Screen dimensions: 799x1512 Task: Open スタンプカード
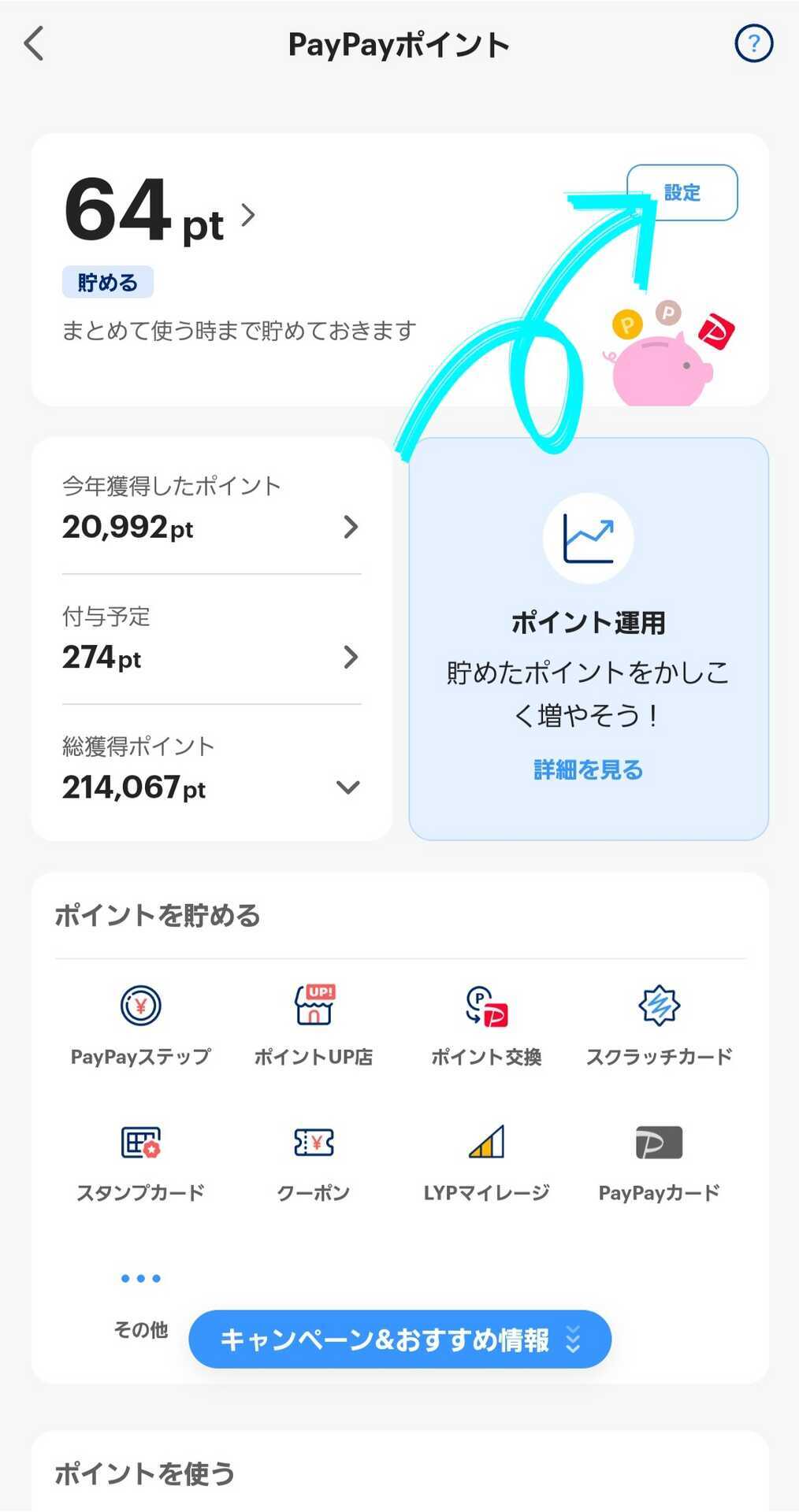tap(140, 1142)
